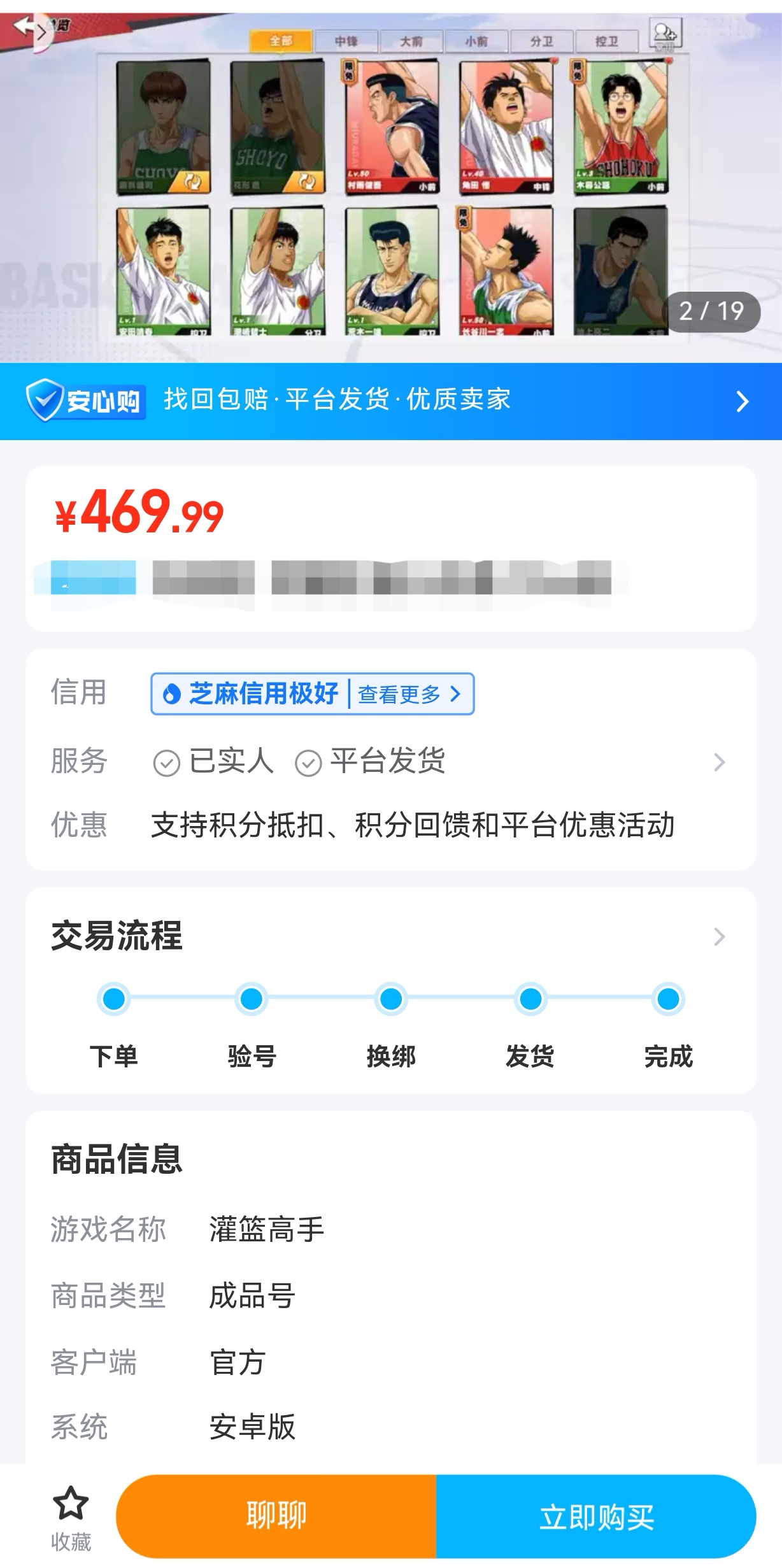
Task: Add this listing to 收藏
Action: [x=71, y=1518]
